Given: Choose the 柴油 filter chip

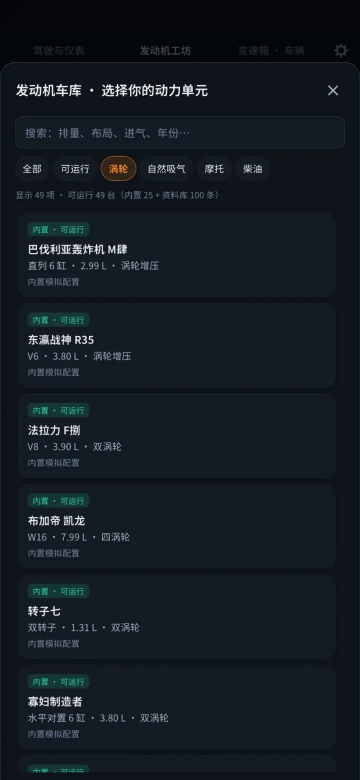Looking at the screenshot, I should pyautogui.click(x=253, y=169).
